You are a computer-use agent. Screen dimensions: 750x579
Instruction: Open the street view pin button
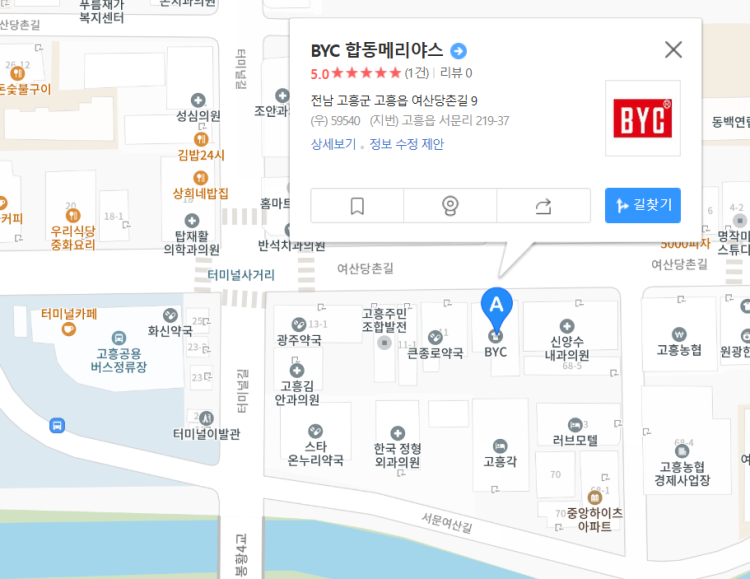pos(450,206)
